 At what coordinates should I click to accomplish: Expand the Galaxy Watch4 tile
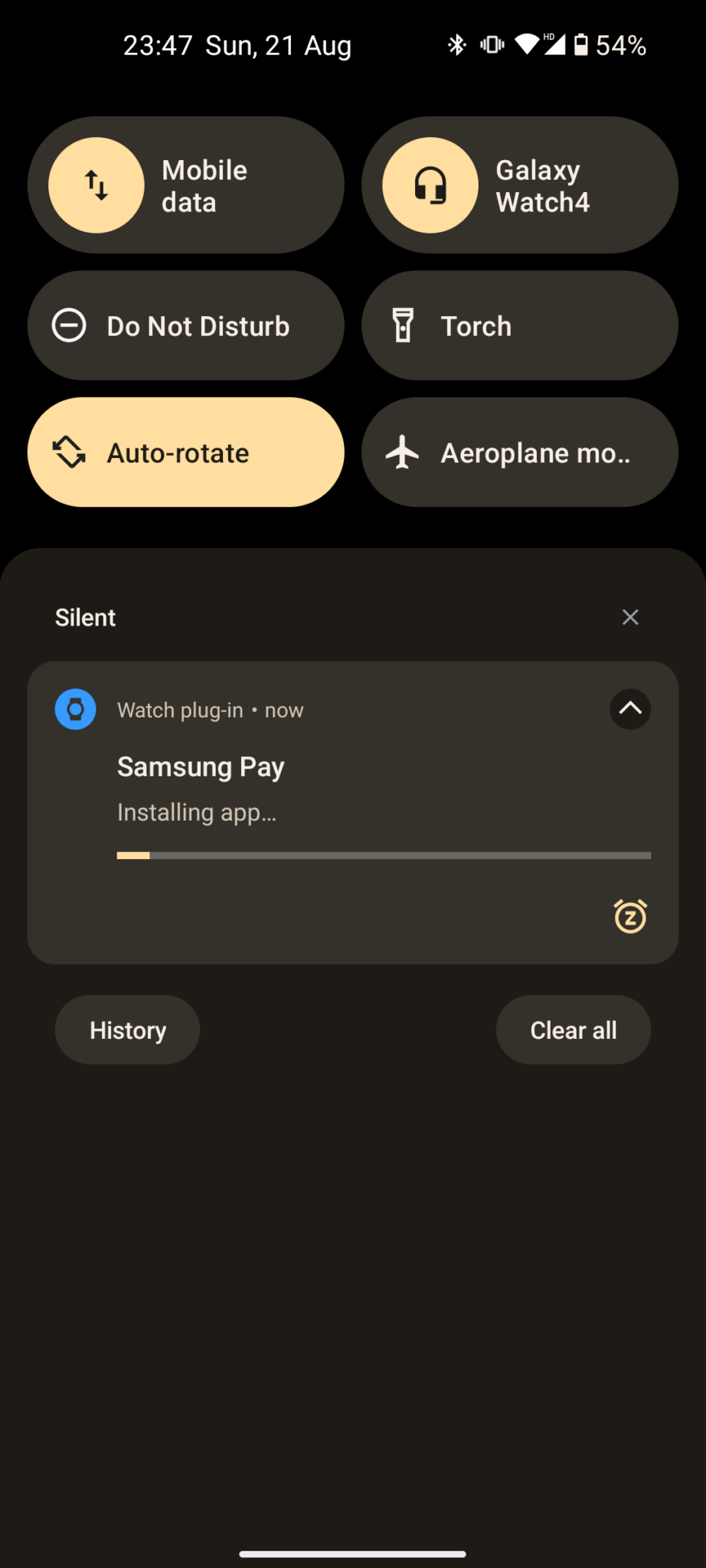coord(519,185)
